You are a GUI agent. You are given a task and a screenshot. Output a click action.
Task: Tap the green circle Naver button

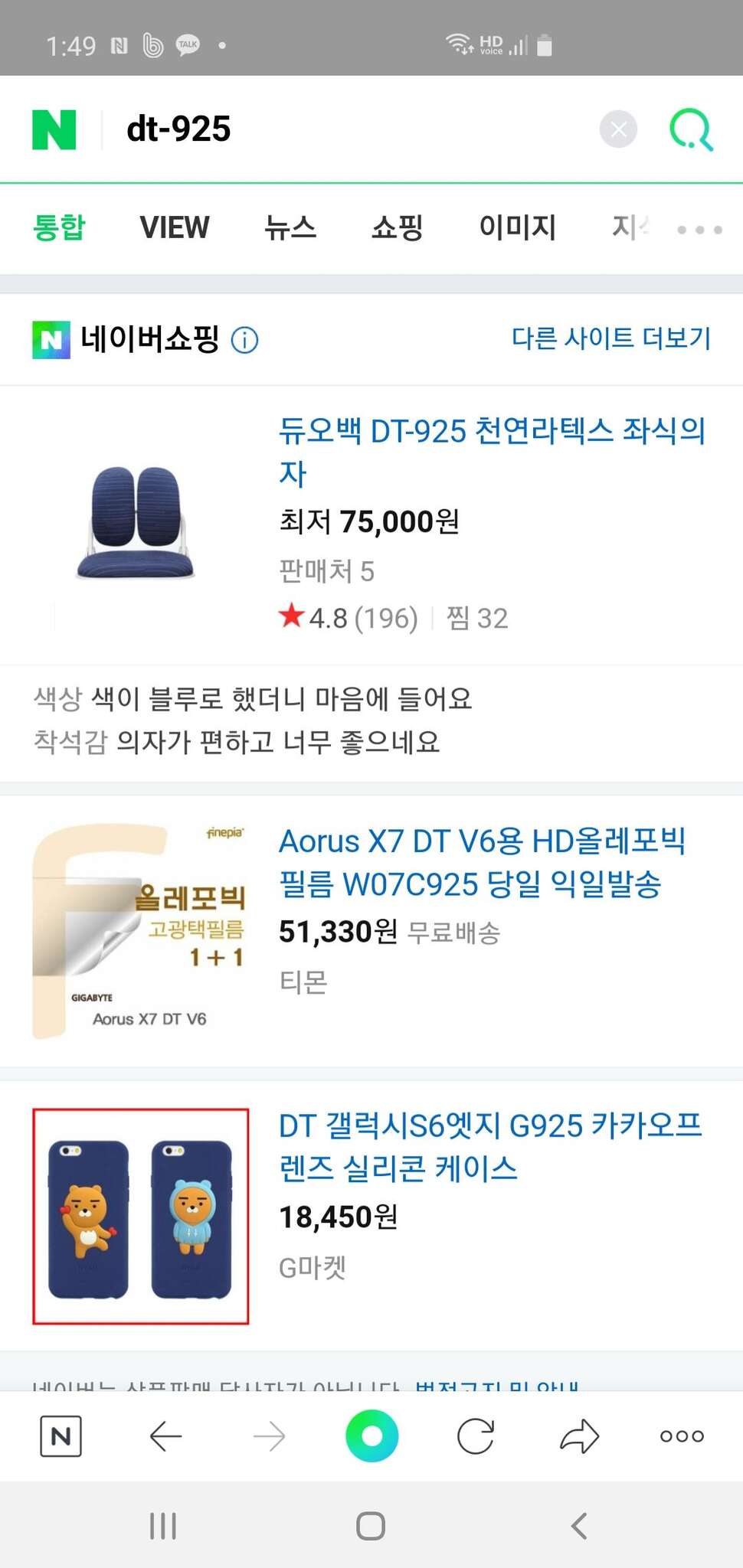[371, 1436]
